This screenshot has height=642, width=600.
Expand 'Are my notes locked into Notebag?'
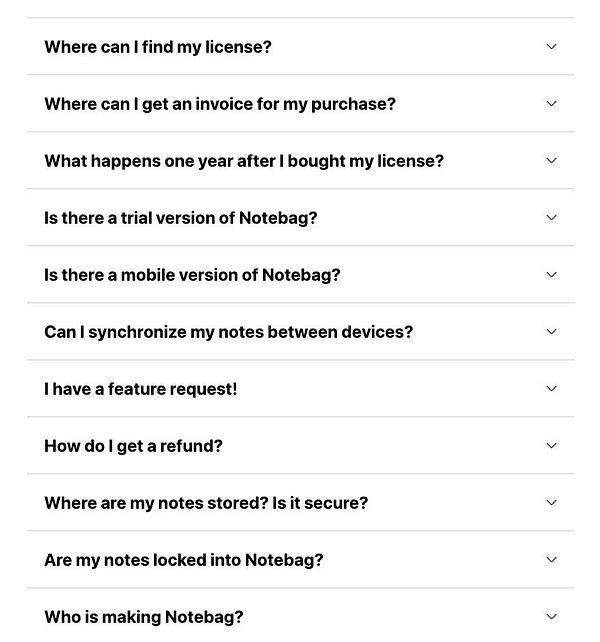[x=184, y=560]
